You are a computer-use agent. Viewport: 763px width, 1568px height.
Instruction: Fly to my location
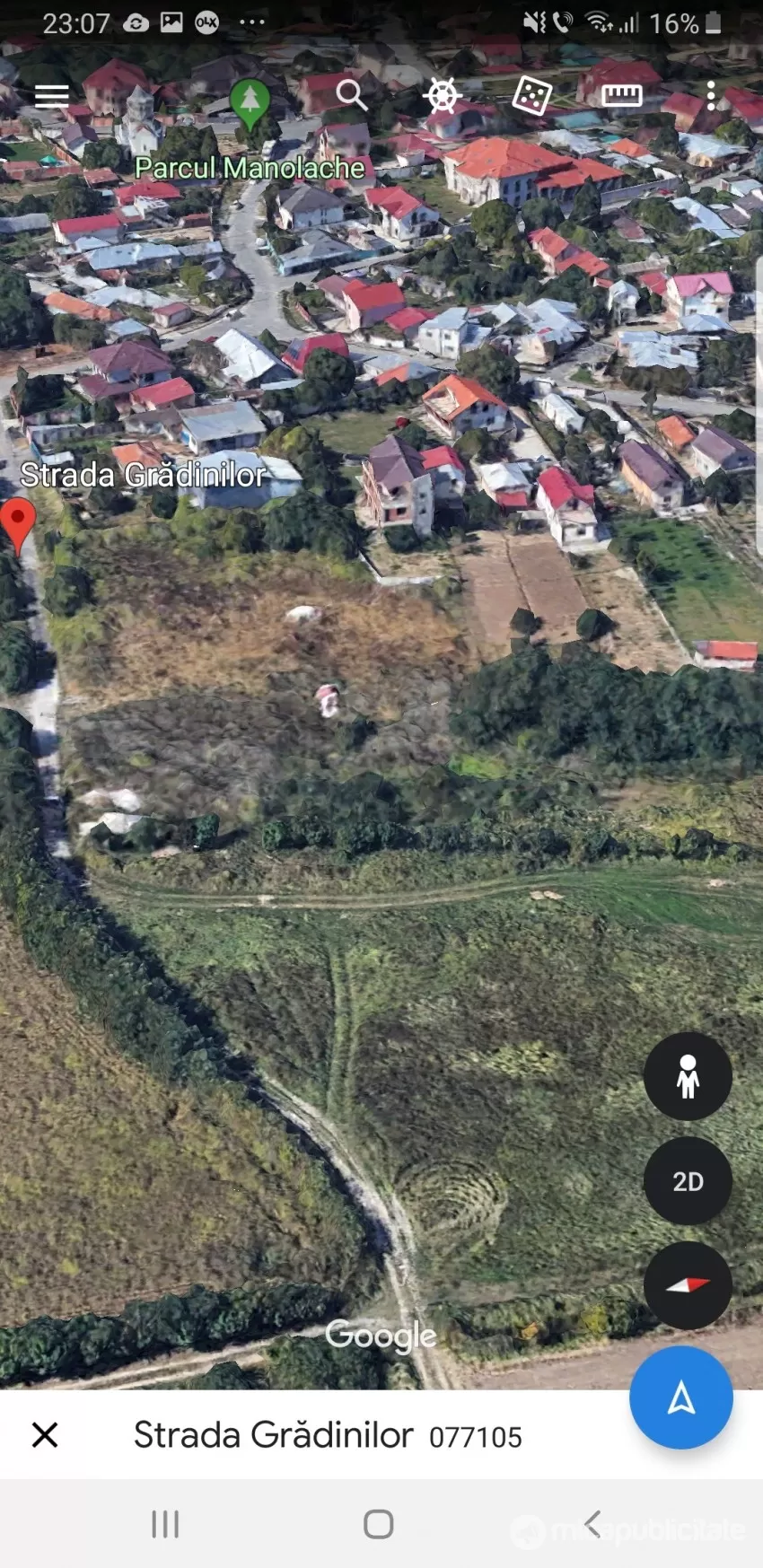coord(681,1397)
